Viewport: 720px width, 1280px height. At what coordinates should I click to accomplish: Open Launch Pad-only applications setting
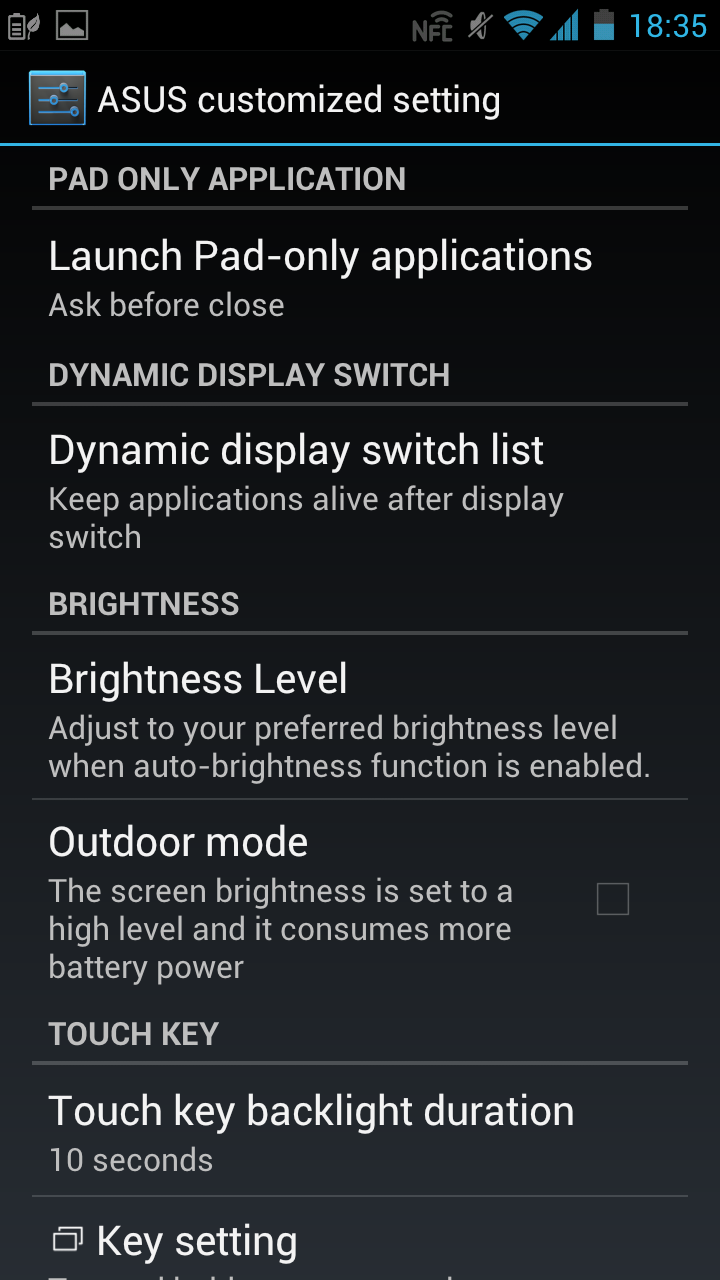[x=360, y=278]
